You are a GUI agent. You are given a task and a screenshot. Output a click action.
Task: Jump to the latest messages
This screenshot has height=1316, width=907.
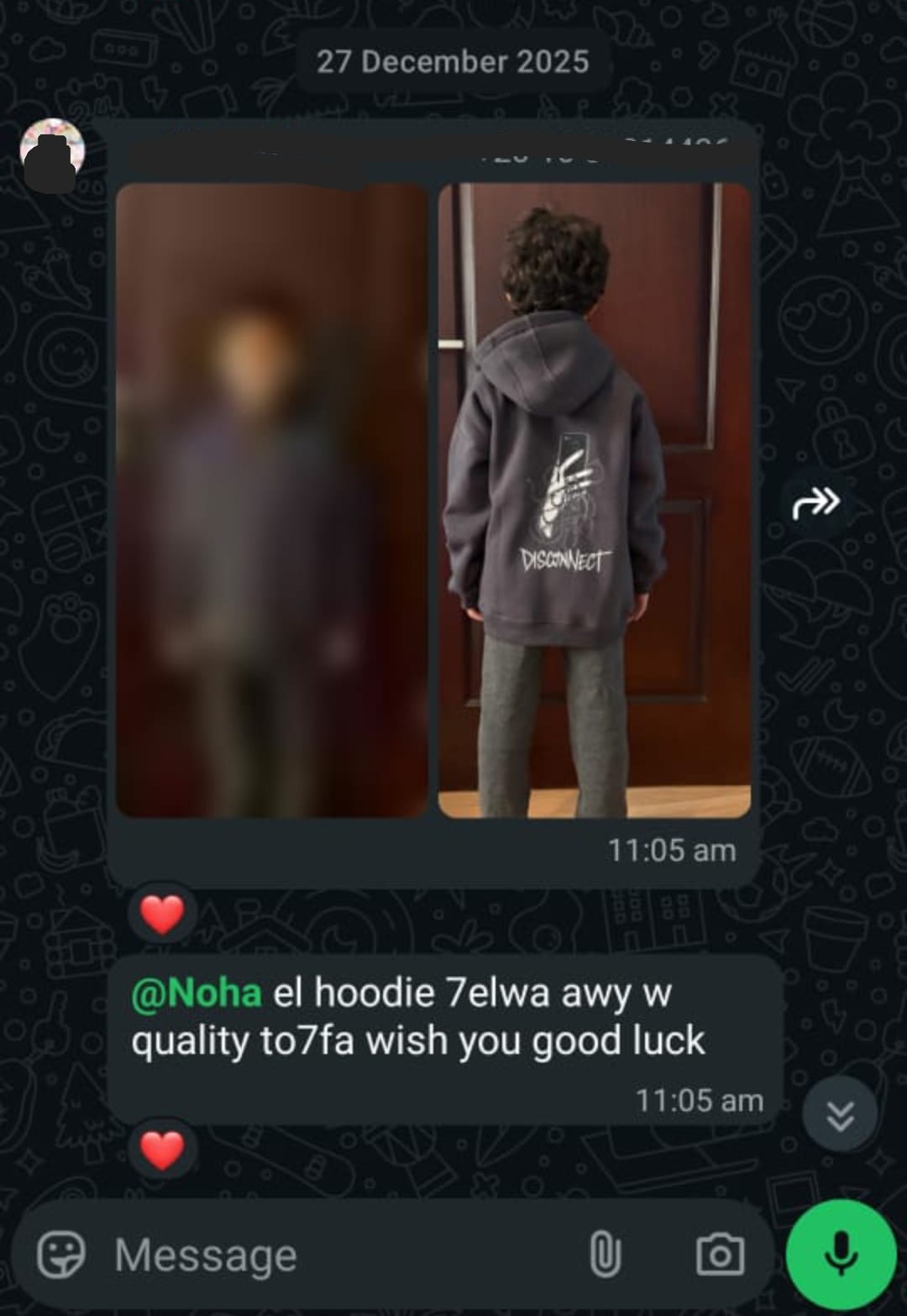840,1114
